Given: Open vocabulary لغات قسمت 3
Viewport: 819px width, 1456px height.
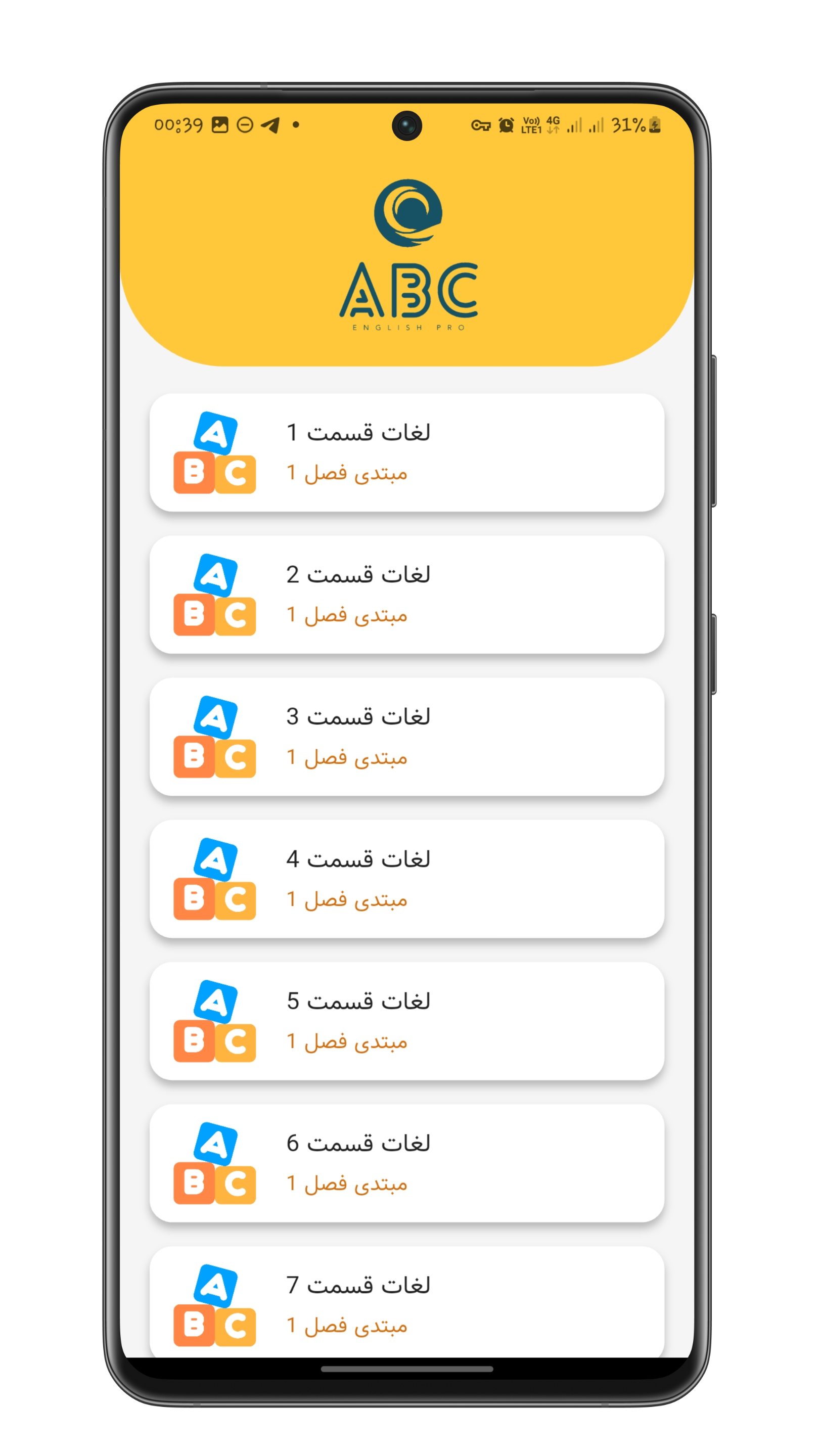Looking at the screenshot, I should coord(406,737).
